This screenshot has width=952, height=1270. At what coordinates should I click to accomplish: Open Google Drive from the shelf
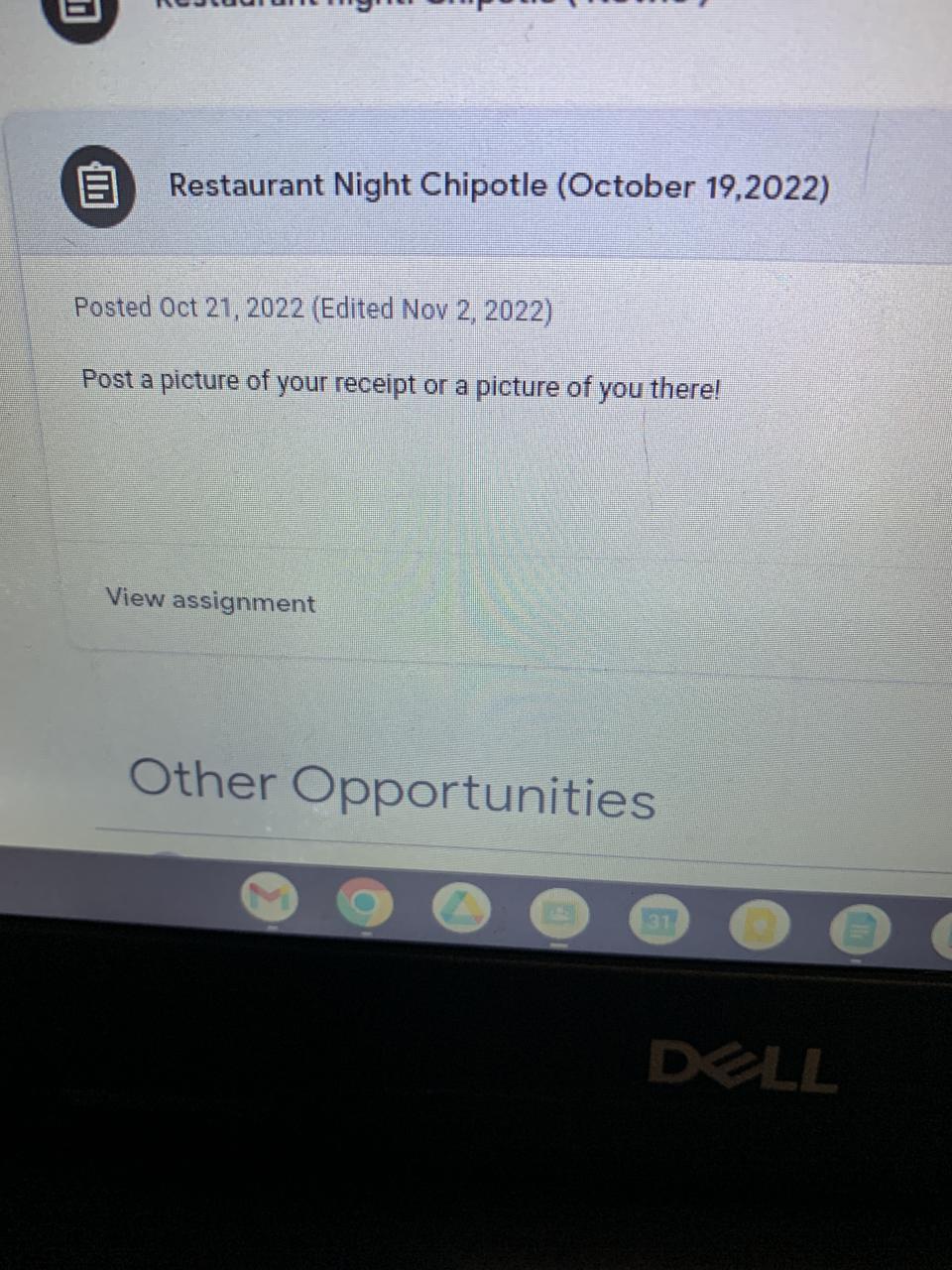(462, 909)
